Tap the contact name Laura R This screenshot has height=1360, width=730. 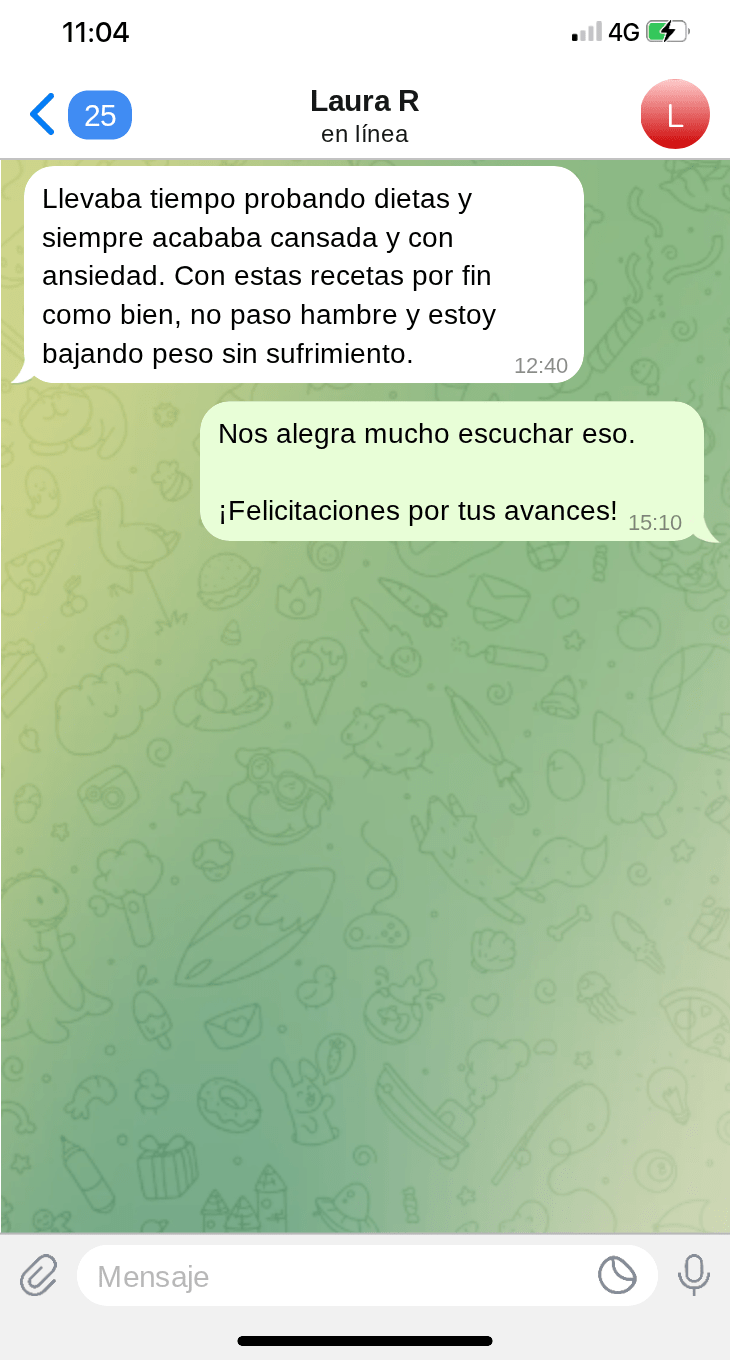pos(364,101)
